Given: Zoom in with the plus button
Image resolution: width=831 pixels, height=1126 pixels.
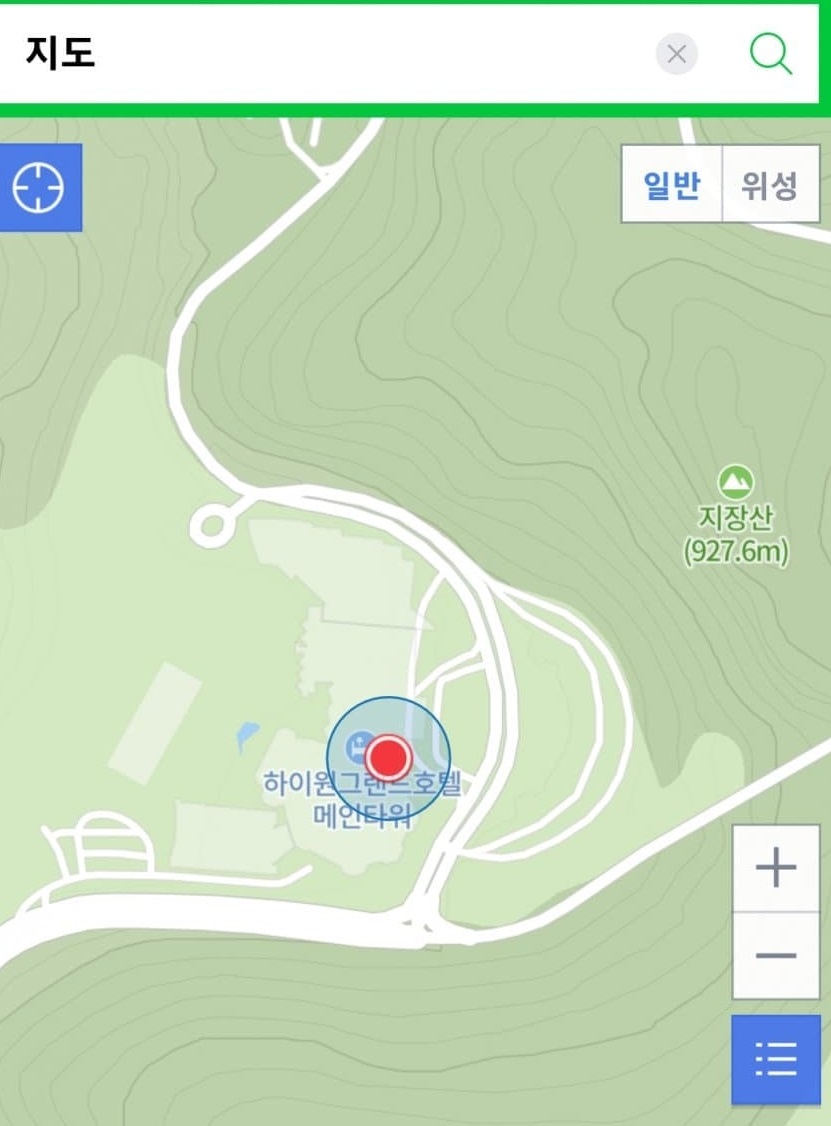Looking at the screenshot, I should click(x=776, y=868).
